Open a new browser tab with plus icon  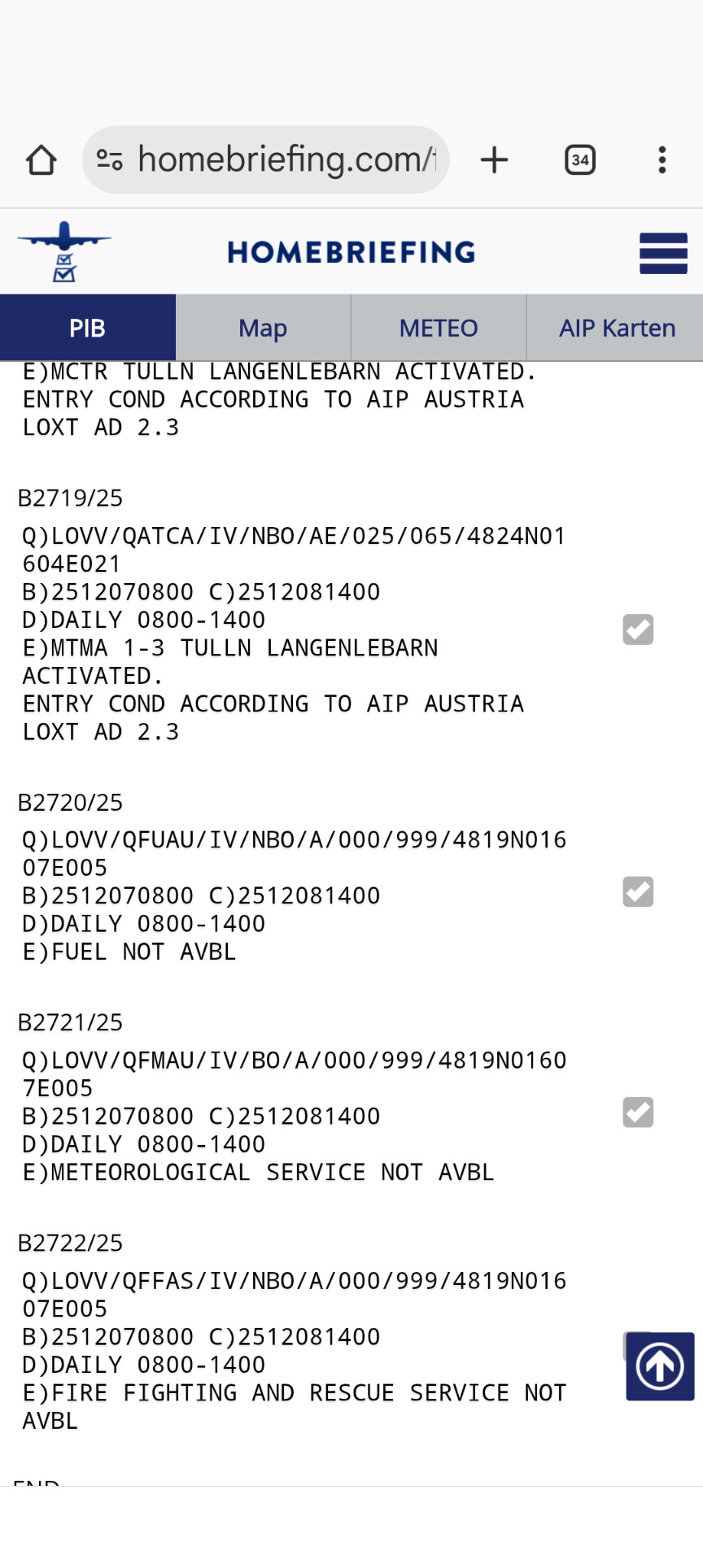[494, 159]
